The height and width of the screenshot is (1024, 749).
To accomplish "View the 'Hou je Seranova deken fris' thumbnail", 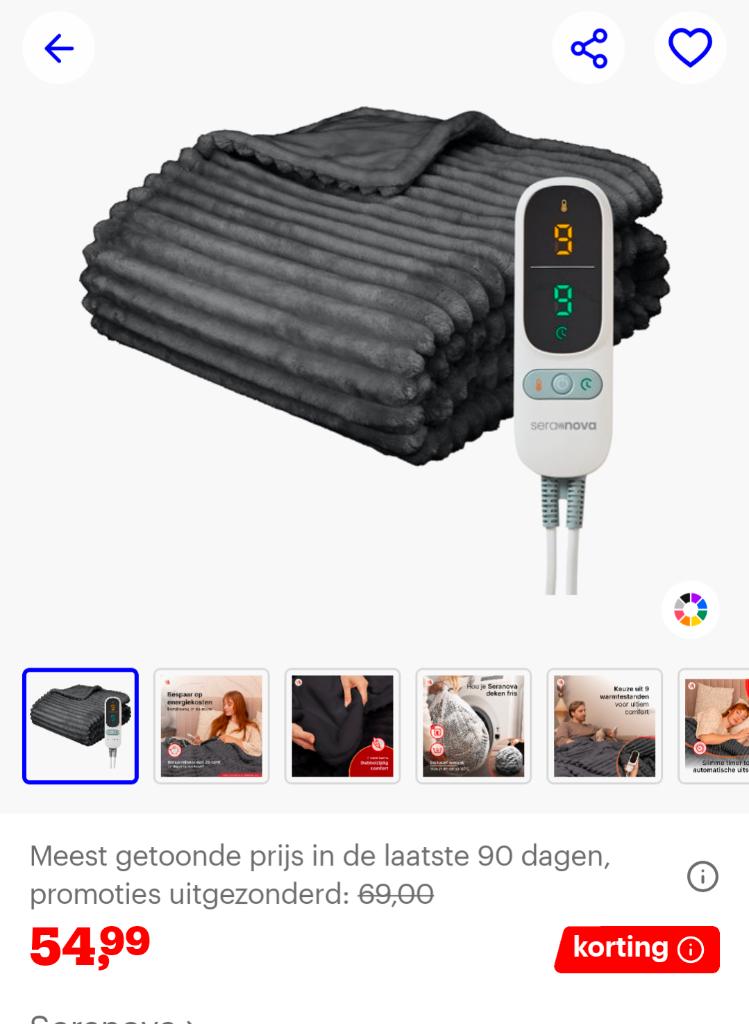I will click(x=473, y=726).
